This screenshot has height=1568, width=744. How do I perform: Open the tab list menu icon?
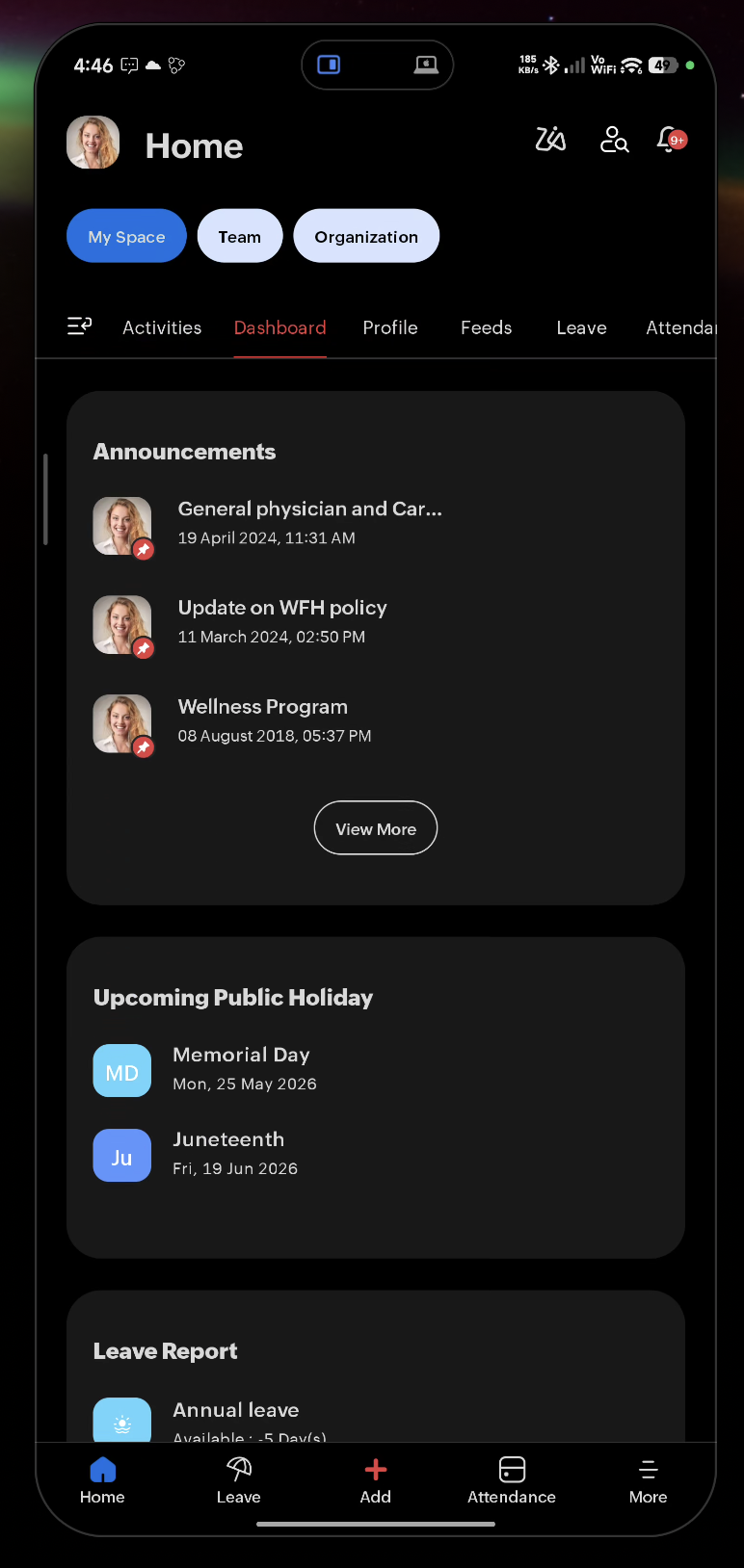click(x=79, y=327)
